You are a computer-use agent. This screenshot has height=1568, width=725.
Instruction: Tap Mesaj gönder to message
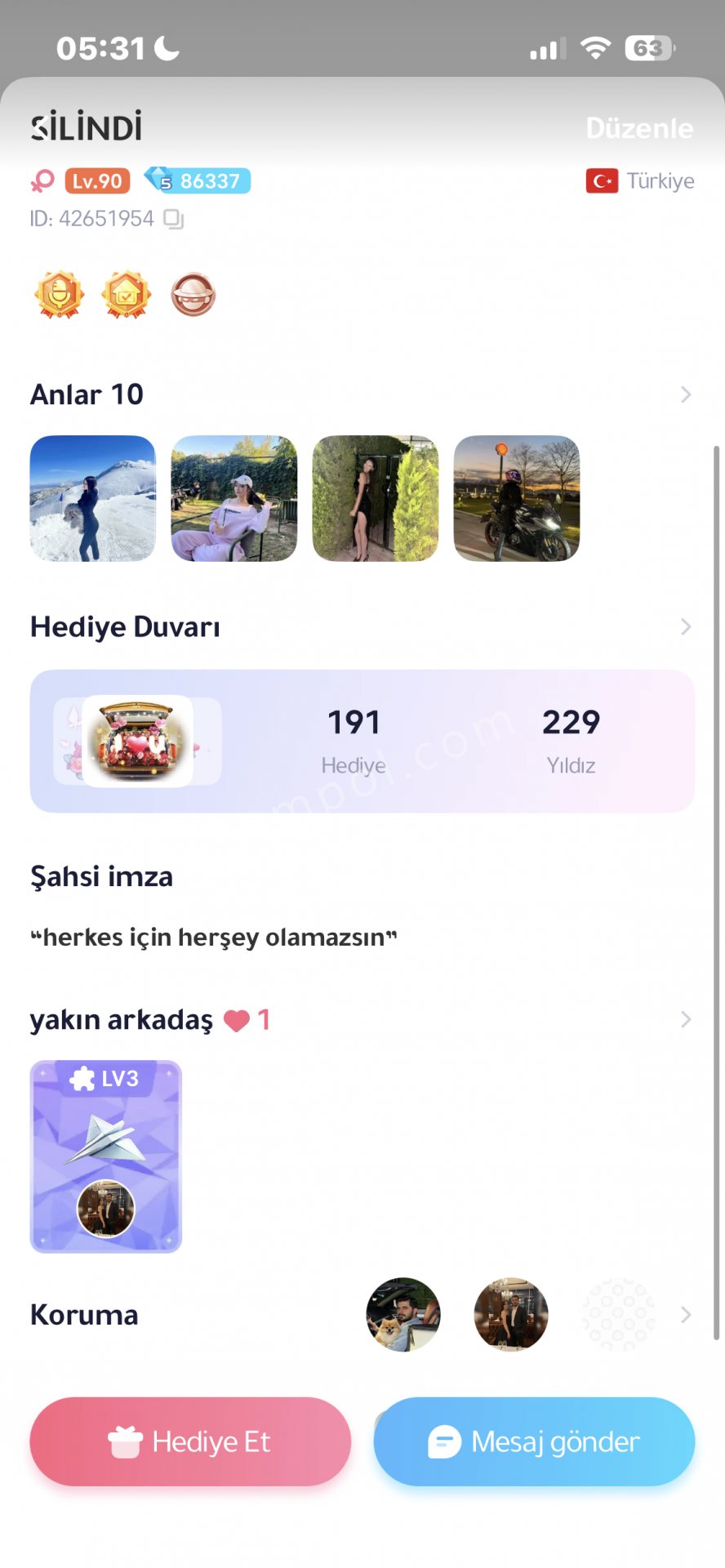coord(534,1441)
